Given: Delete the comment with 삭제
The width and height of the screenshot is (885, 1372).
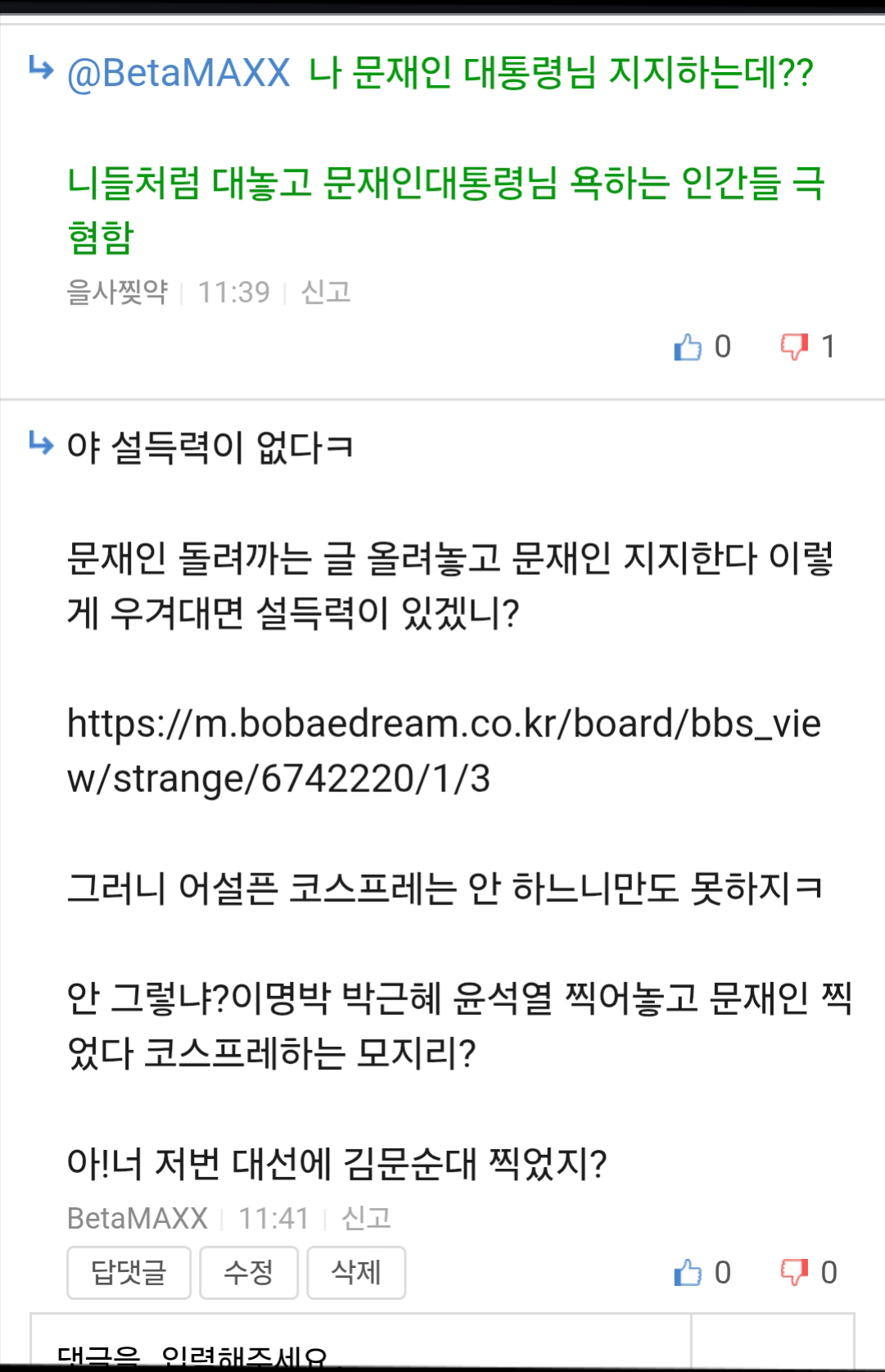Looking at the screenshot, I should 356,1273.
